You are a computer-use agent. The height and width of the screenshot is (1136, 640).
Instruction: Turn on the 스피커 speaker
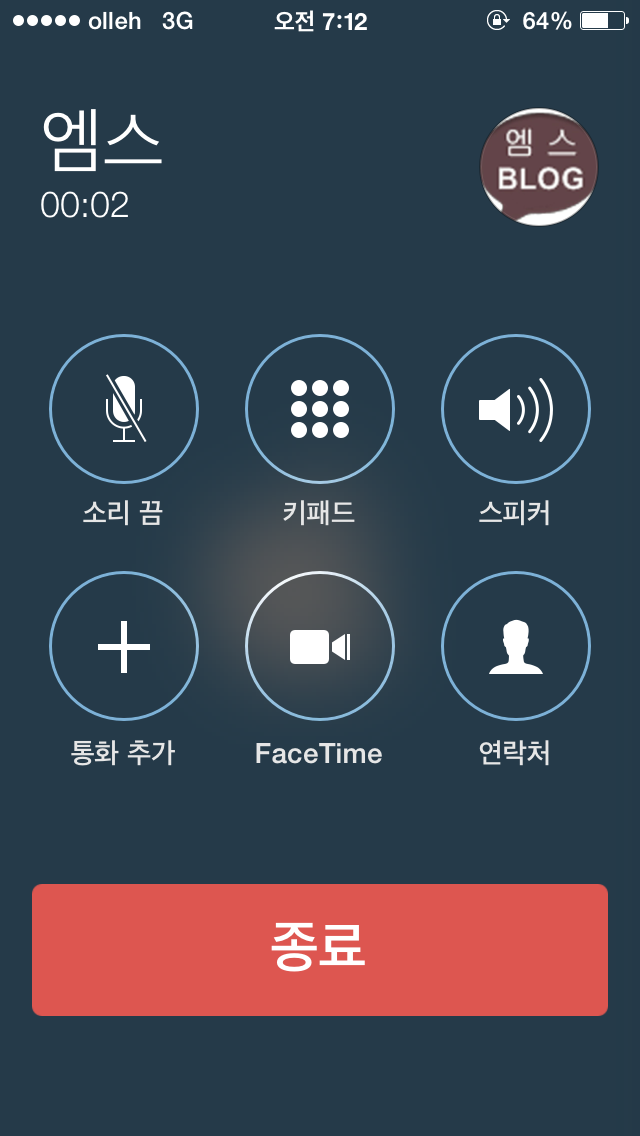click(515, 409)
